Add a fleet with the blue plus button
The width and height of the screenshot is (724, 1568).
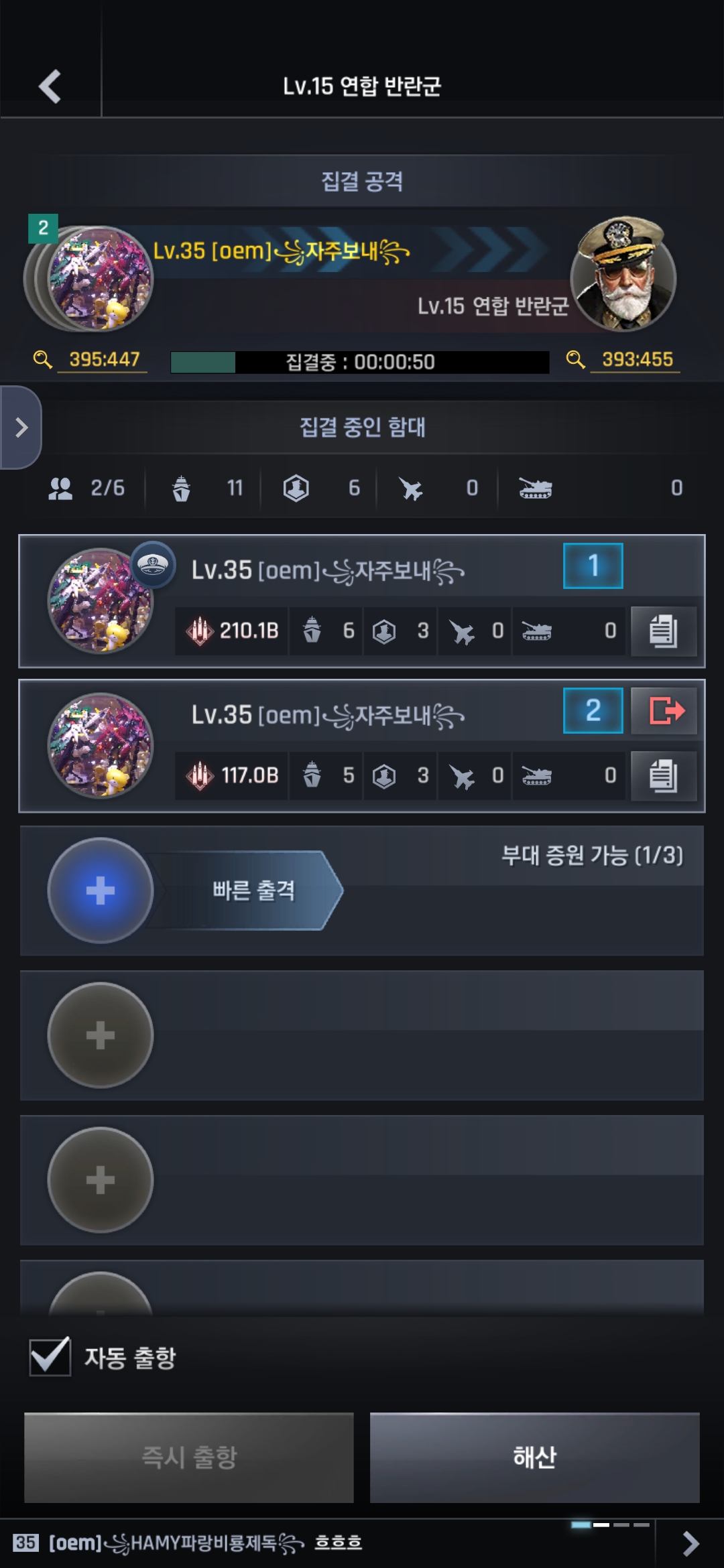click(101, 891)
